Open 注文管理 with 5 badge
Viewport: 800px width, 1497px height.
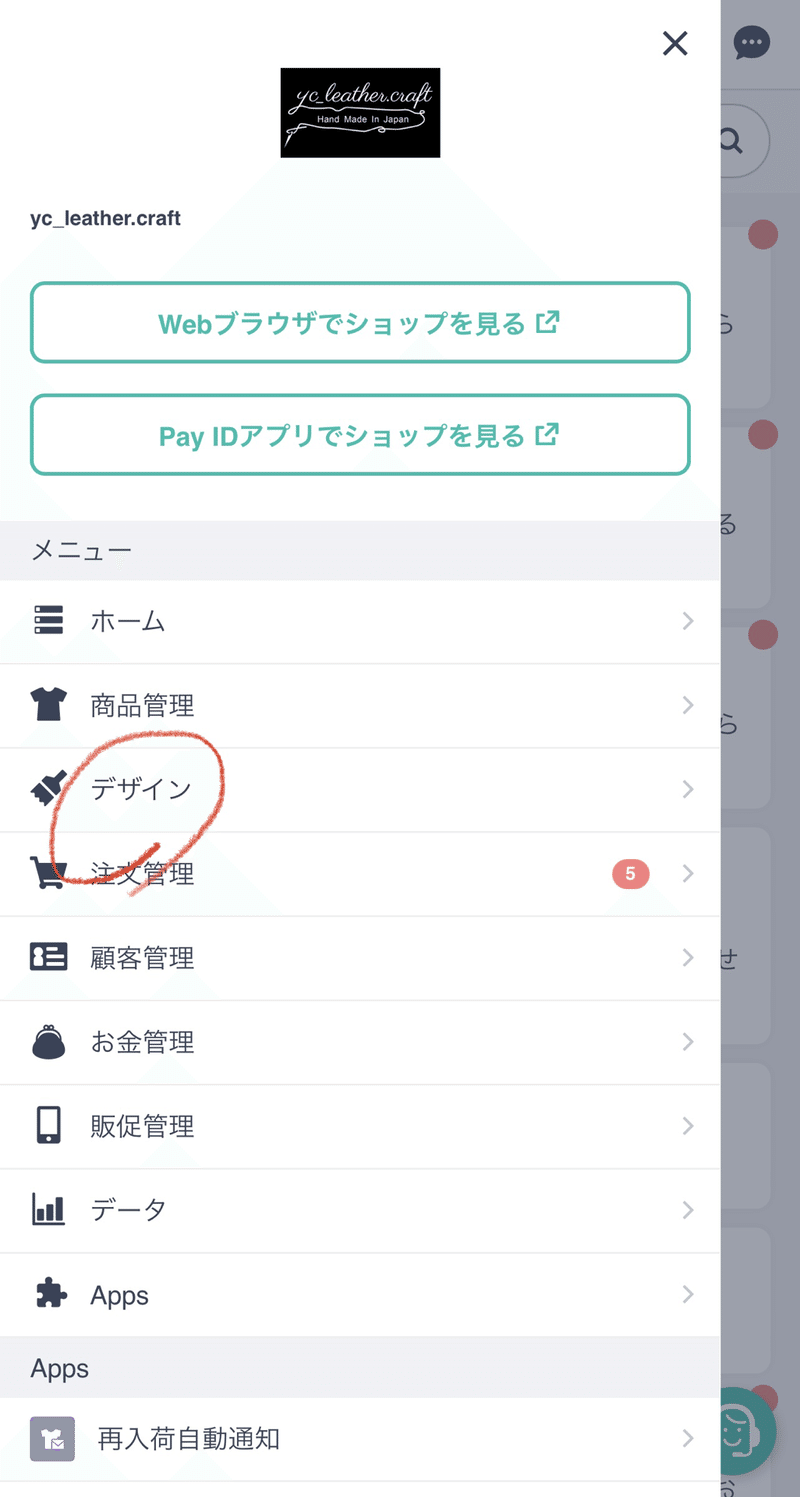tap(360, 874)
